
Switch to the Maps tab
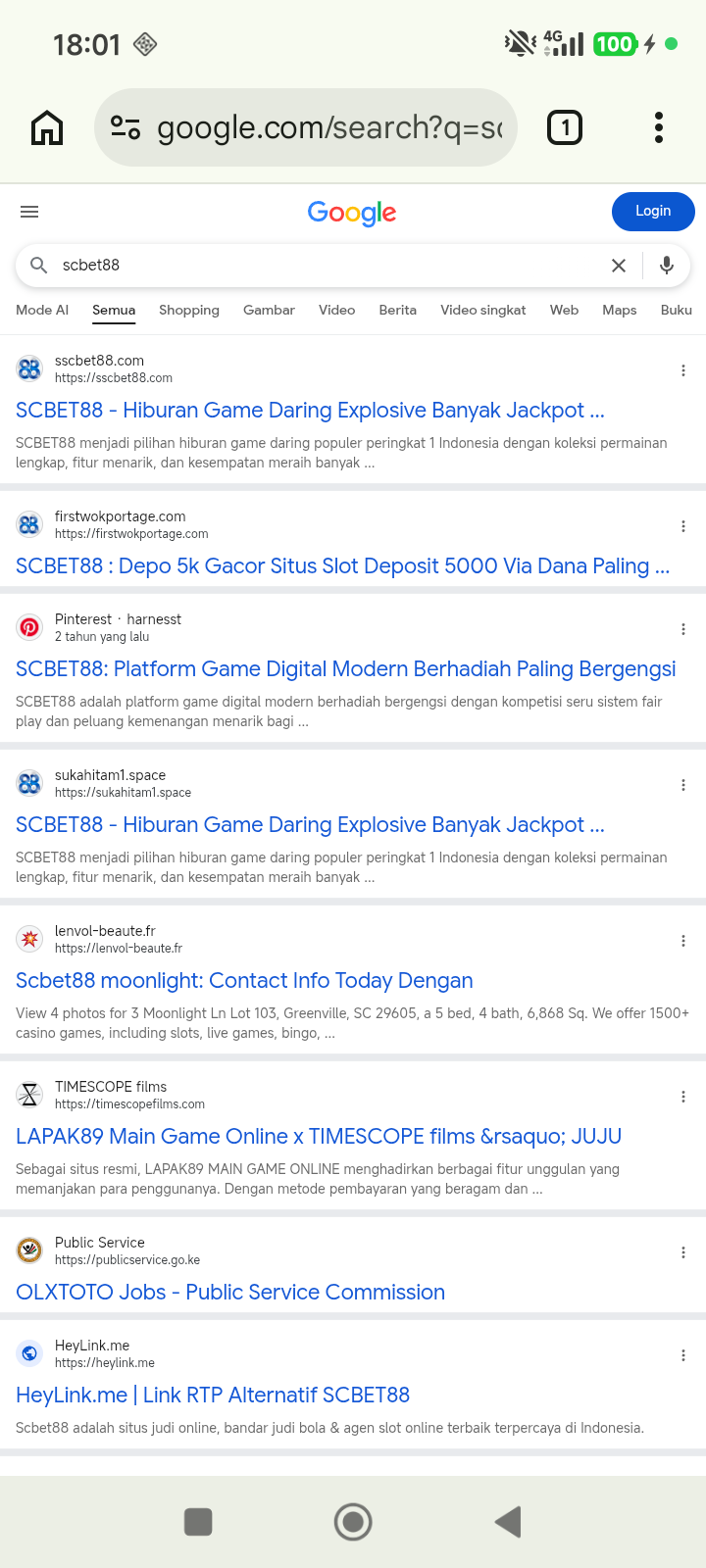click(x=620, y=310)
